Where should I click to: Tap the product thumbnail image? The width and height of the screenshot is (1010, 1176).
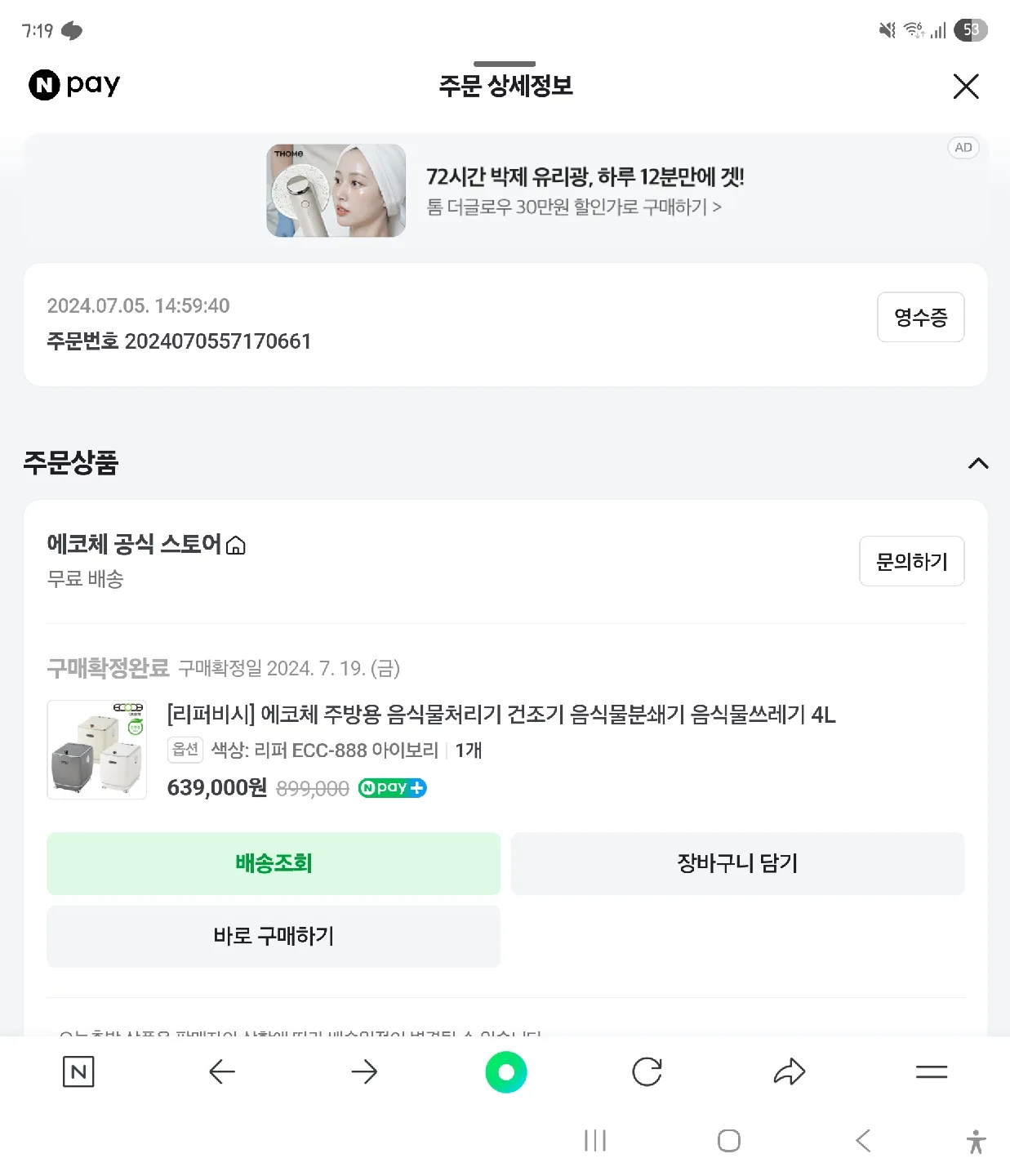point(96,750)
